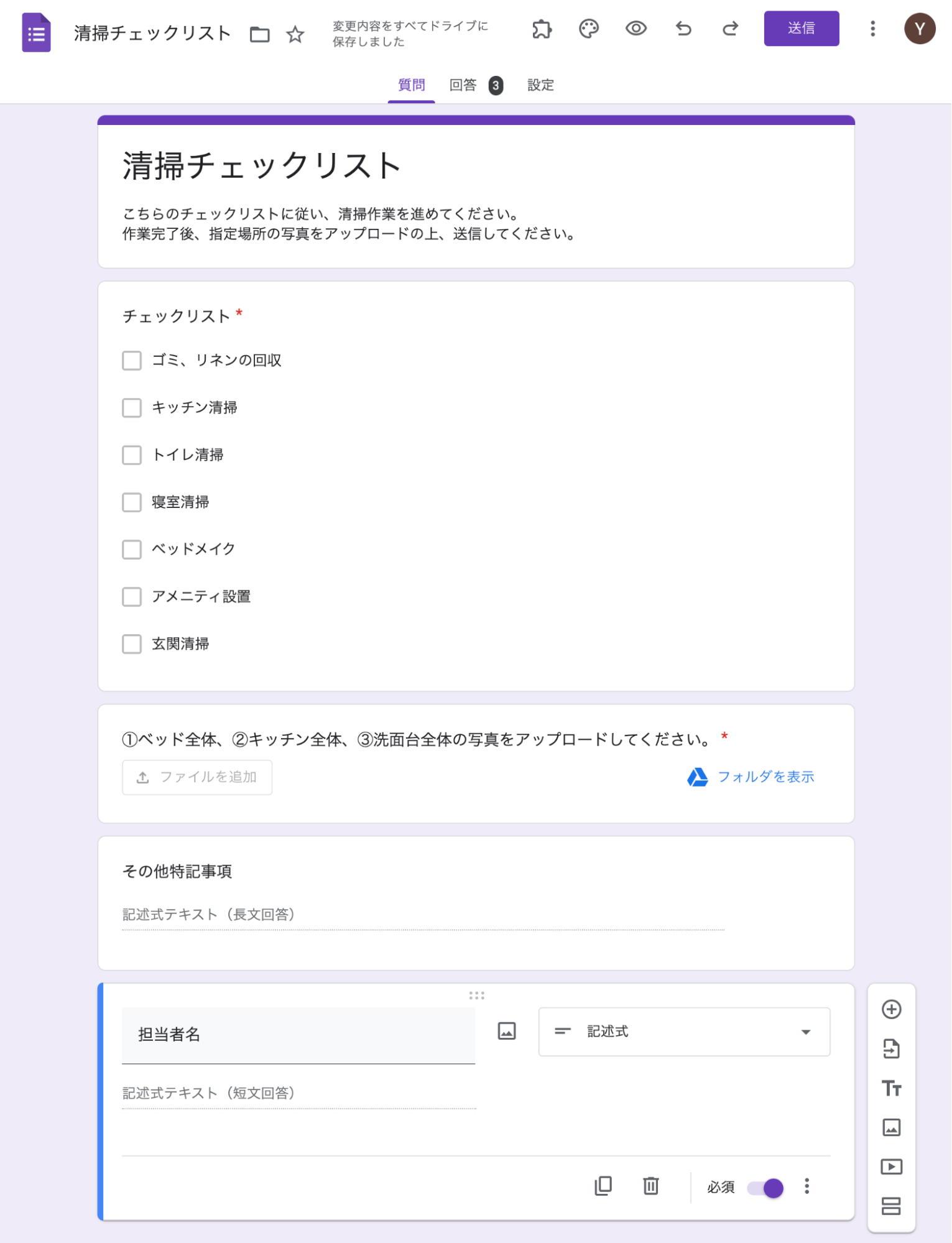Redo the last change
Image resolution: width=952 pixels, height=1243 pixels.
click(x=730, y=29)
